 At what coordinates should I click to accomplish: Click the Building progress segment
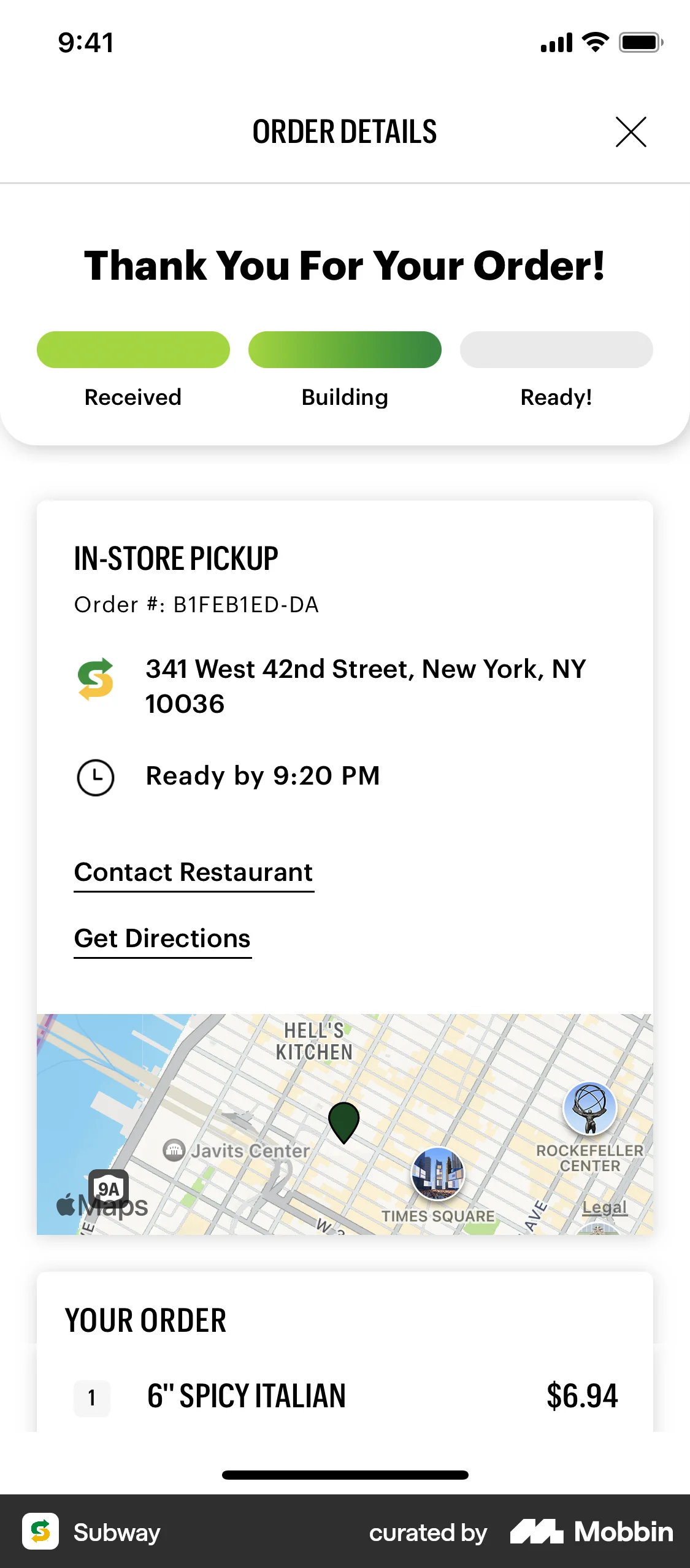tap(344, 349)
